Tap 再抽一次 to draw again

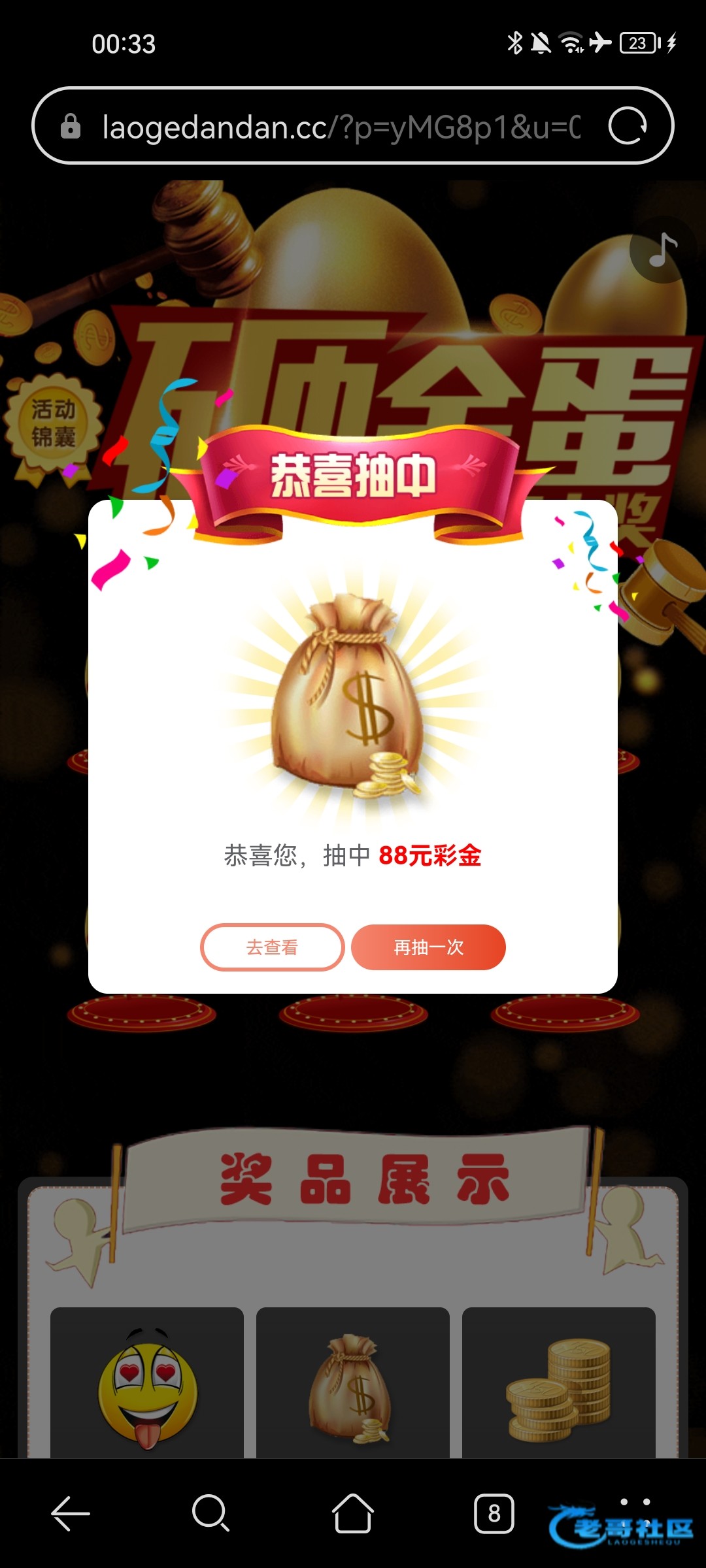(428, 947)
